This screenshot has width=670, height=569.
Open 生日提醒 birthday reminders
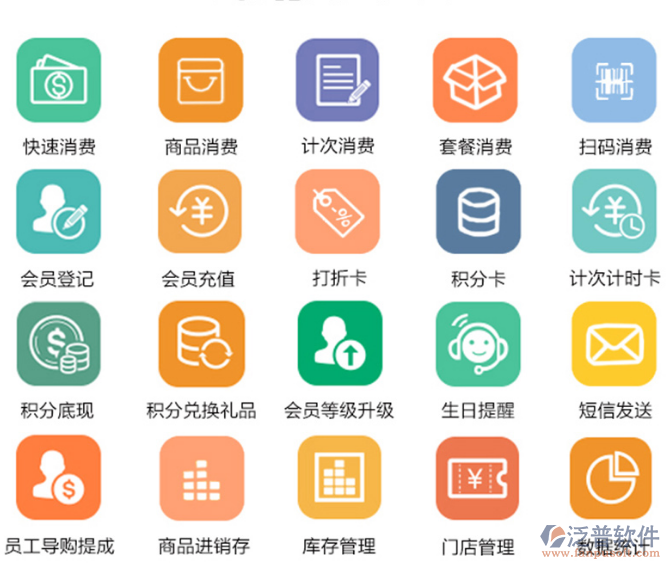click(x=478, y=343)
